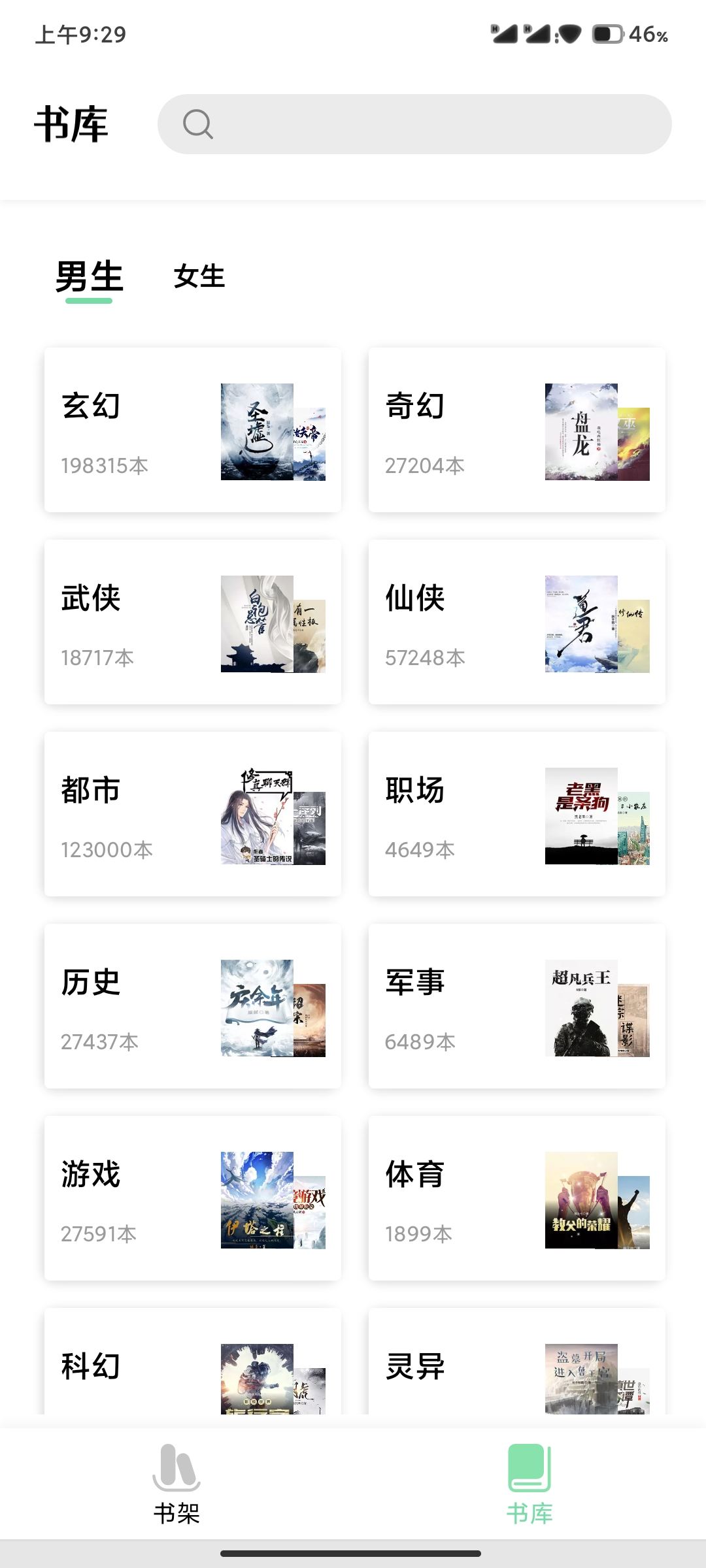Switch to the 女生 tab
Image resolution: width=706 pixels, height=1568 pixels.
tap(199, 277)
